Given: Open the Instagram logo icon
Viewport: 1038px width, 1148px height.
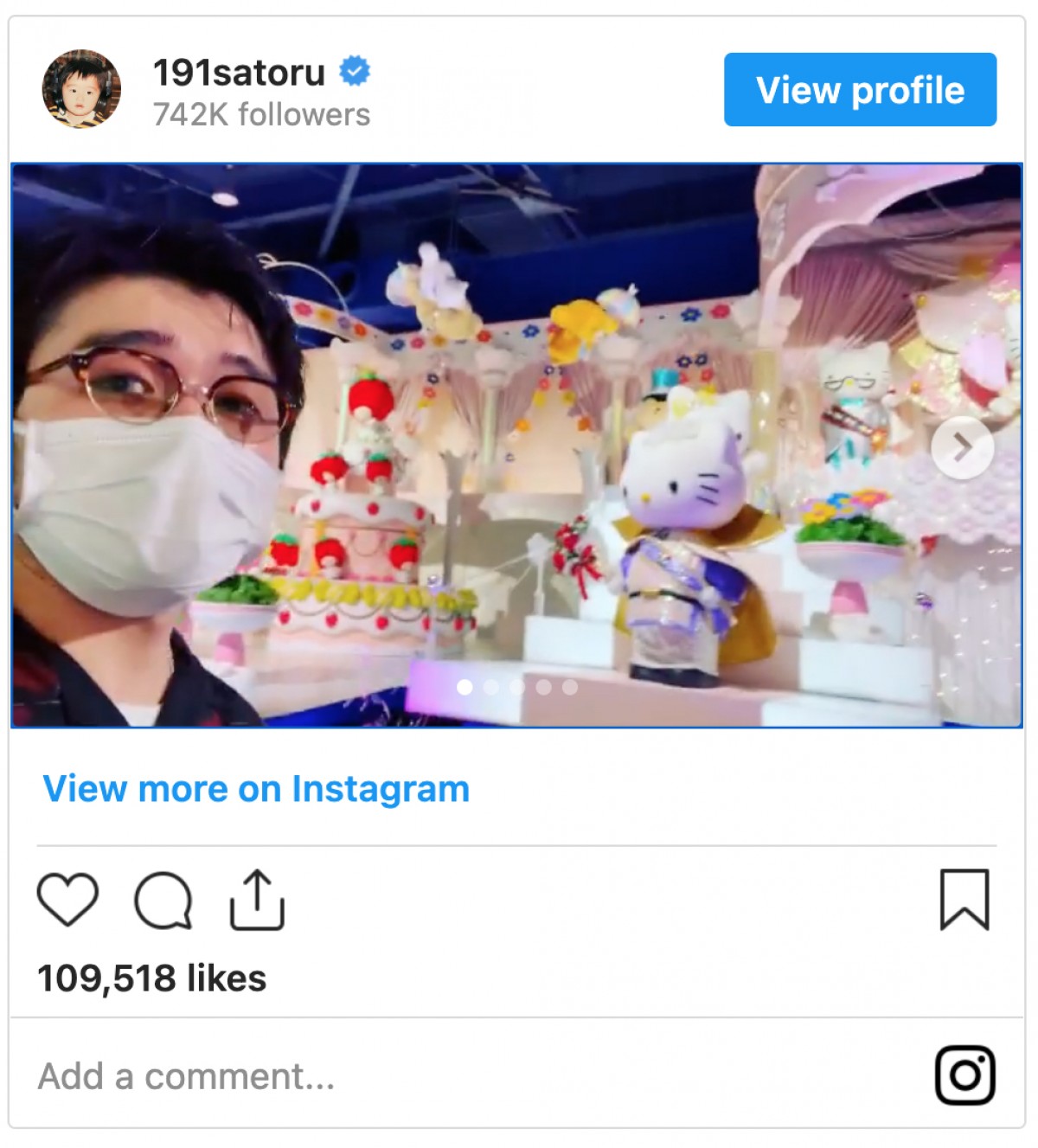Looking at the screenshot, I should click(964, 1075).
